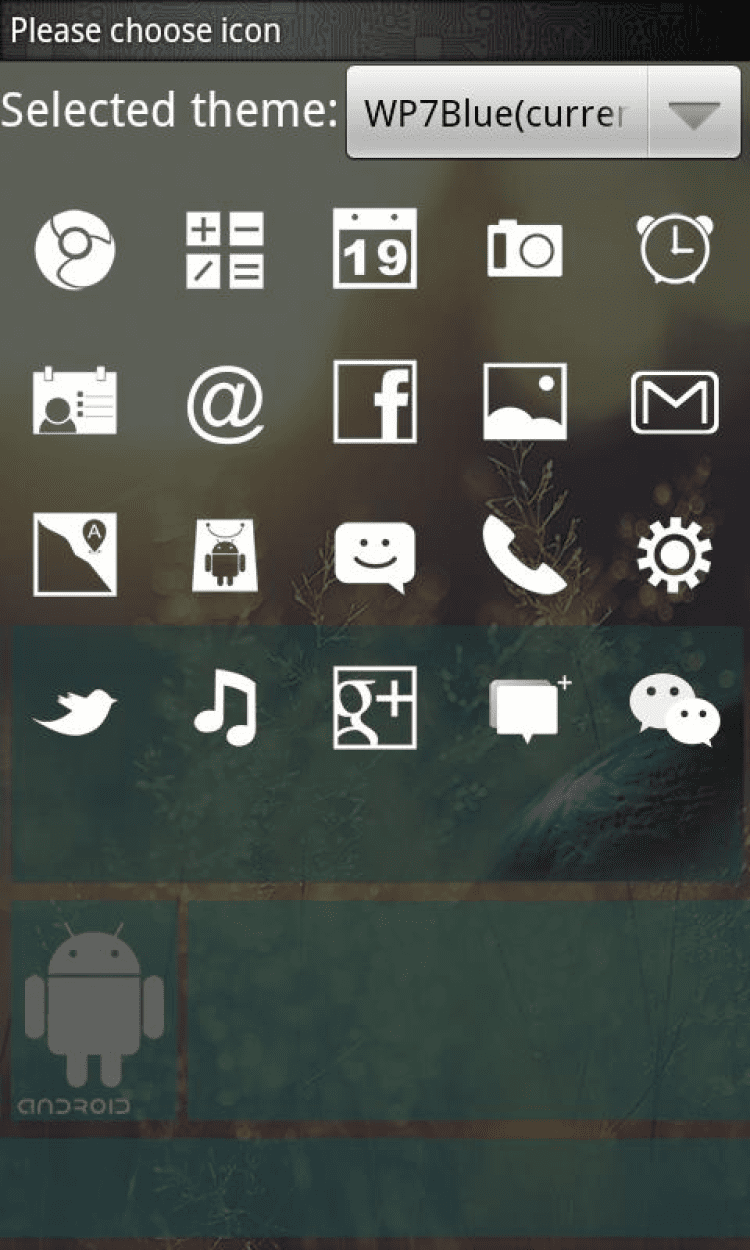Viewport: 750px width, 1250px height.
Task: Pick the calendar icon showing 19
Action: tap(375, 249)
